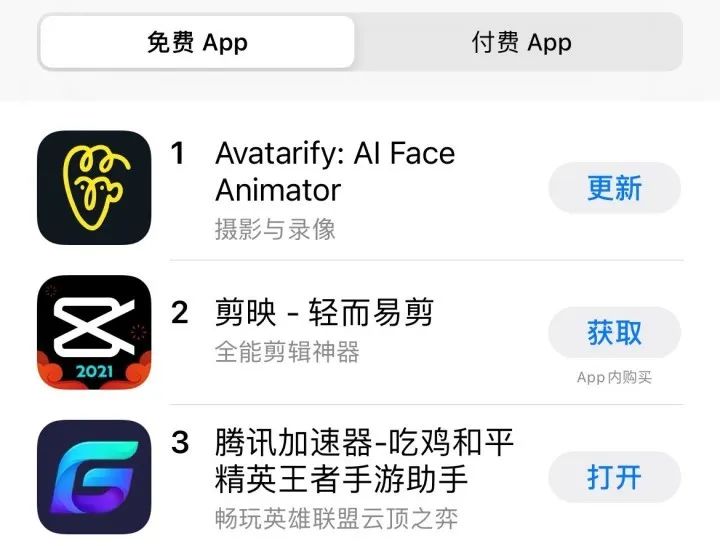Tap 更新 button for Avatarify
The height and width of the screenshot is (546, 720).
coord(614,188)
